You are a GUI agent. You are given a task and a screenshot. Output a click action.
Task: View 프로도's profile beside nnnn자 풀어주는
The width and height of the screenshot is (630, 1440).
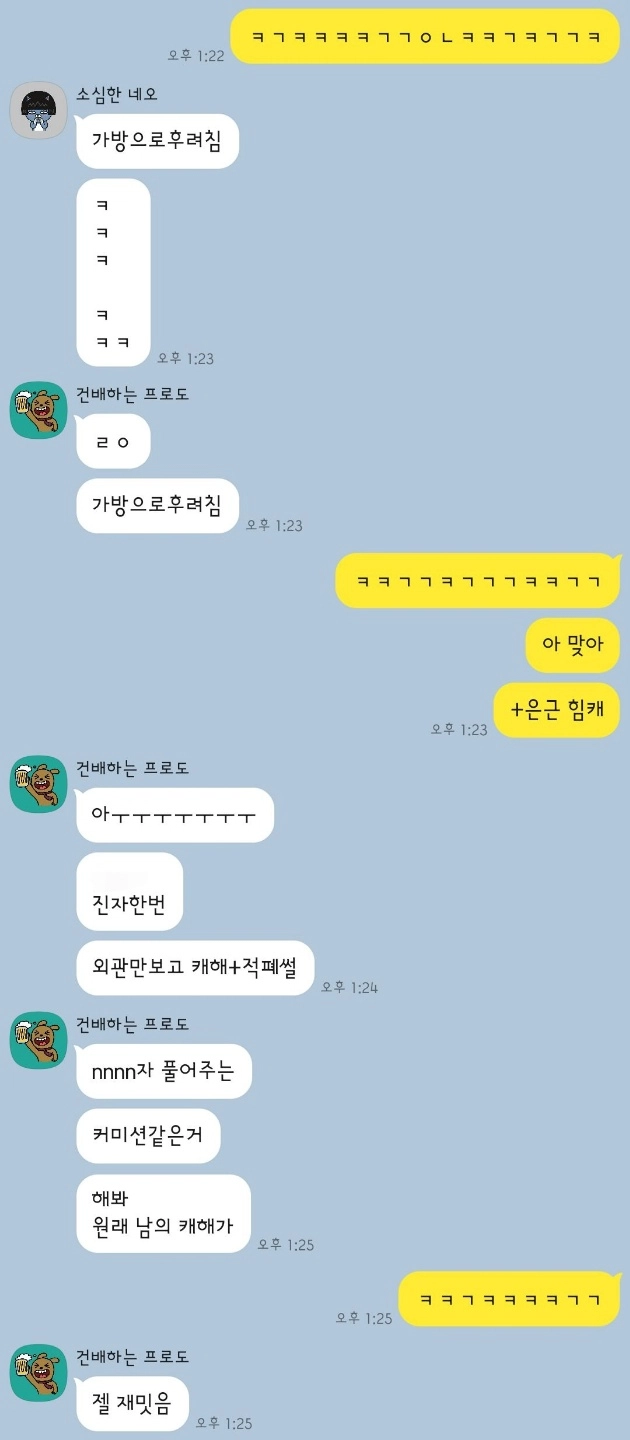pyautogui.click(x=38, y=1039)
